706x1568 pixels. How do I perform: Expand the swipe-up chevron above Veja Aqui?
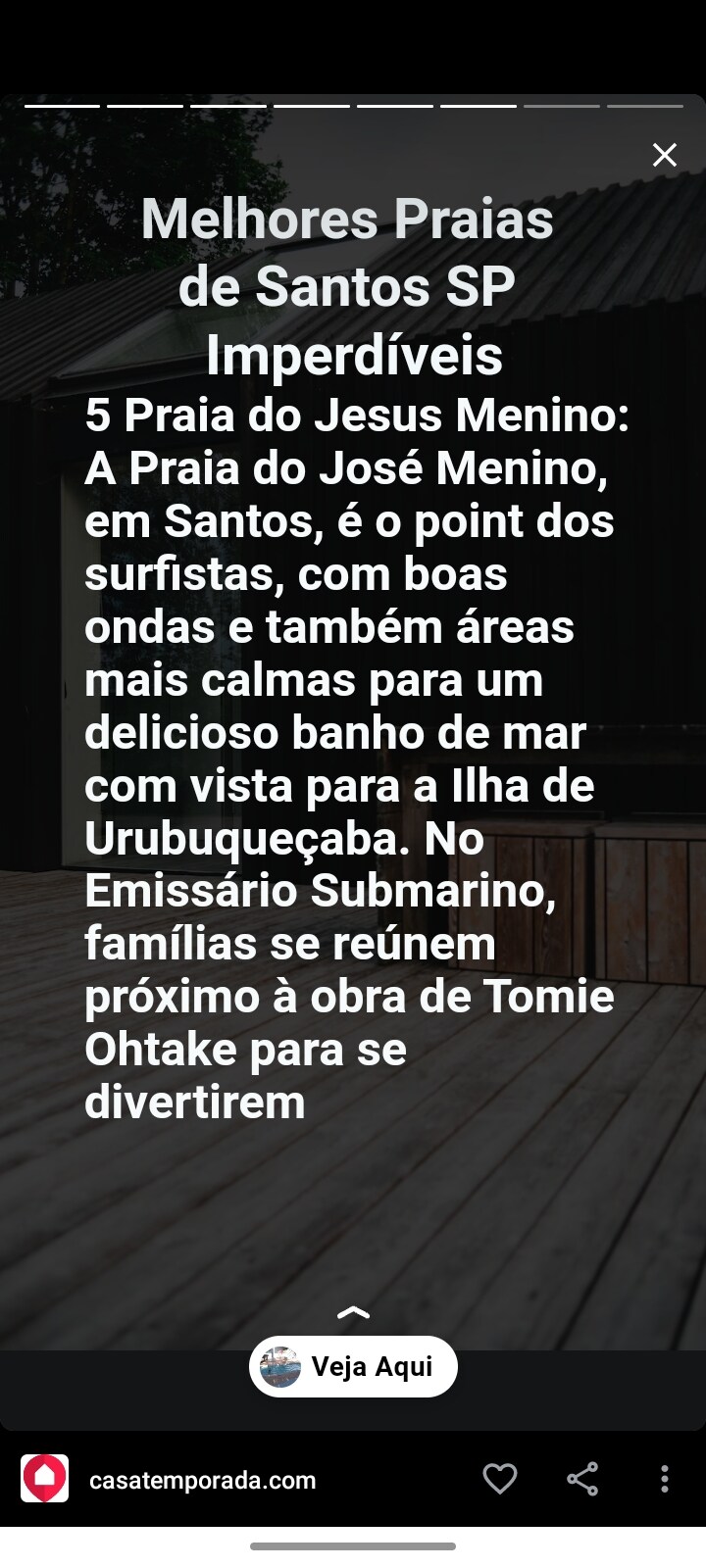tap(353, 1312)
